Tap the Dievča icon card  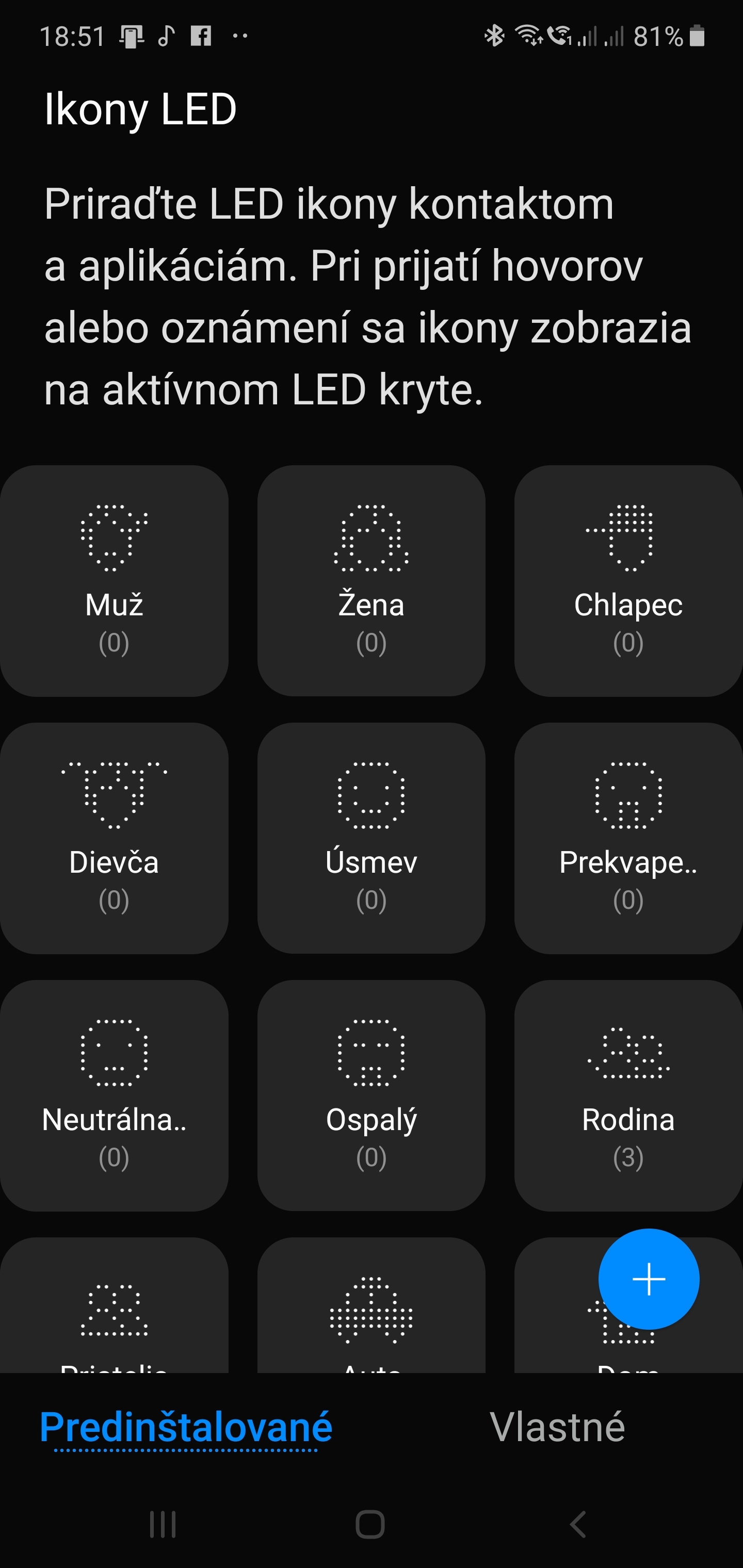point(114,838)
